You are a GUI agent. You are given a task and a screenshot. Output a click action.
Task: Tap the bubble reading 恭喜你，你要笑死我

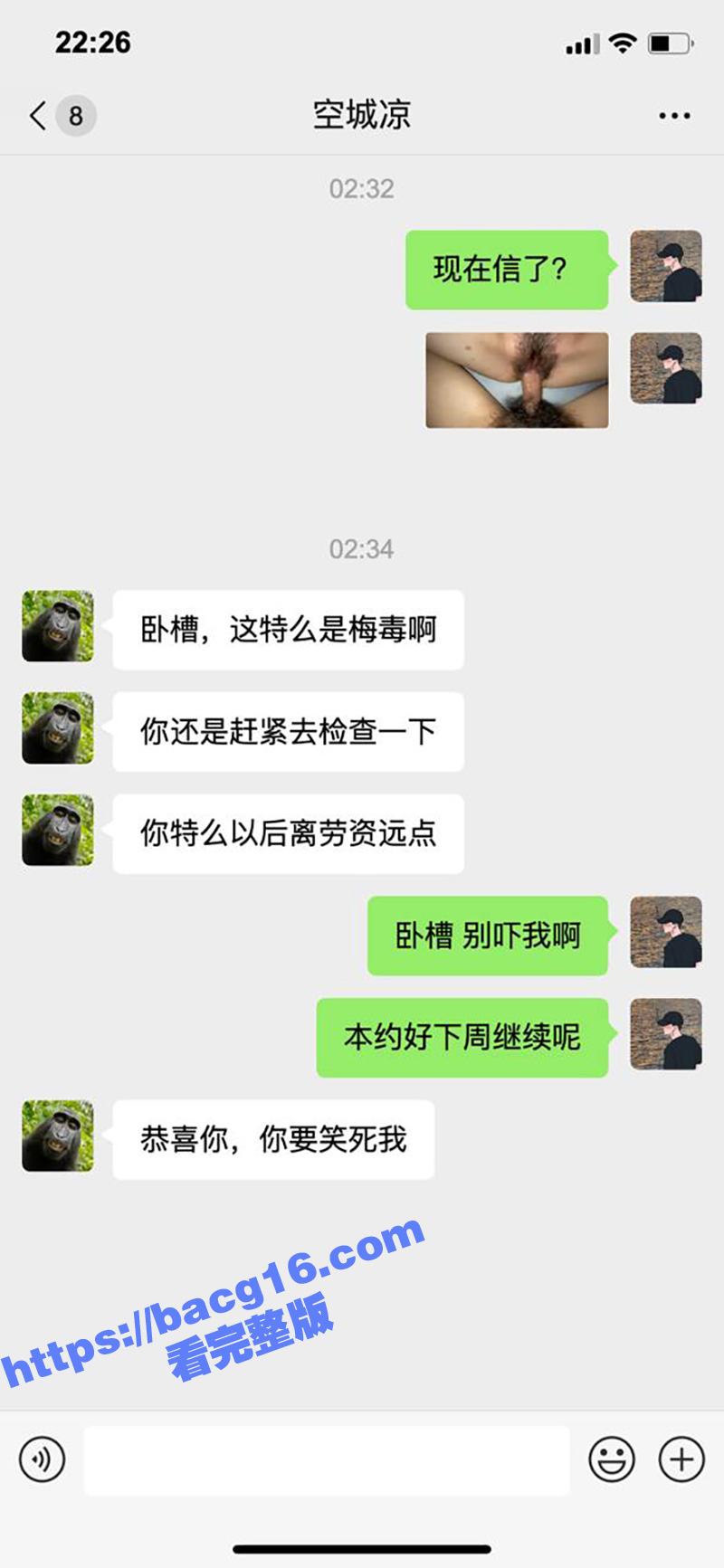(x=273, y=1140)
